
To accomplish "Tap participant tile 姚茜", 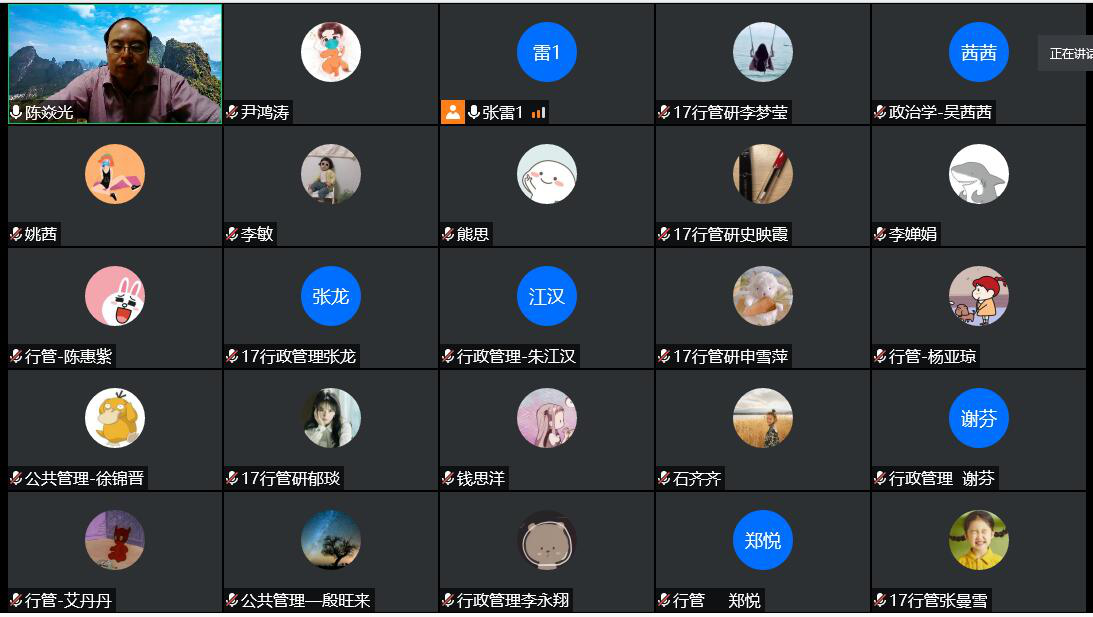I will 114,185.
